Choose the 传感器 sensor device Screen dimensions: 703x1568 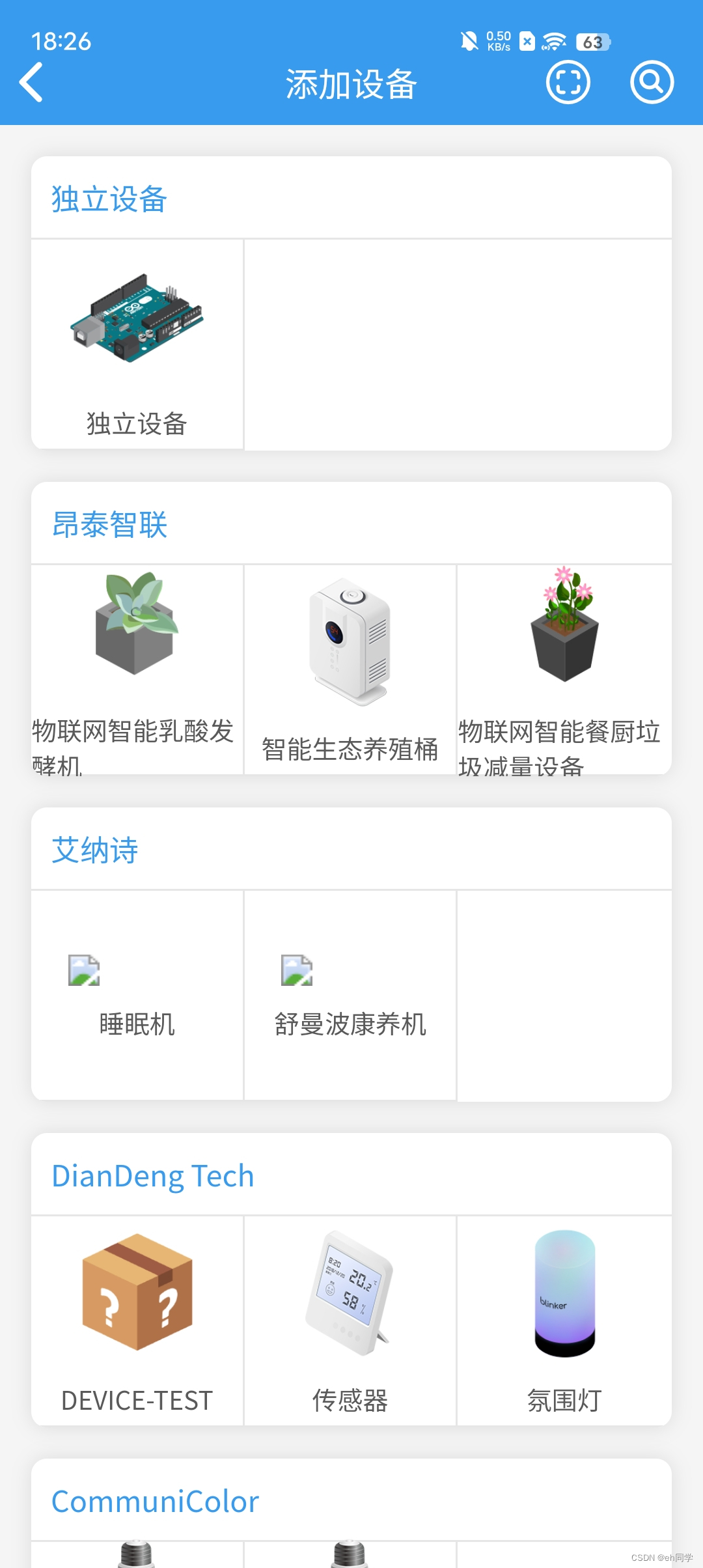point(350,1321)
